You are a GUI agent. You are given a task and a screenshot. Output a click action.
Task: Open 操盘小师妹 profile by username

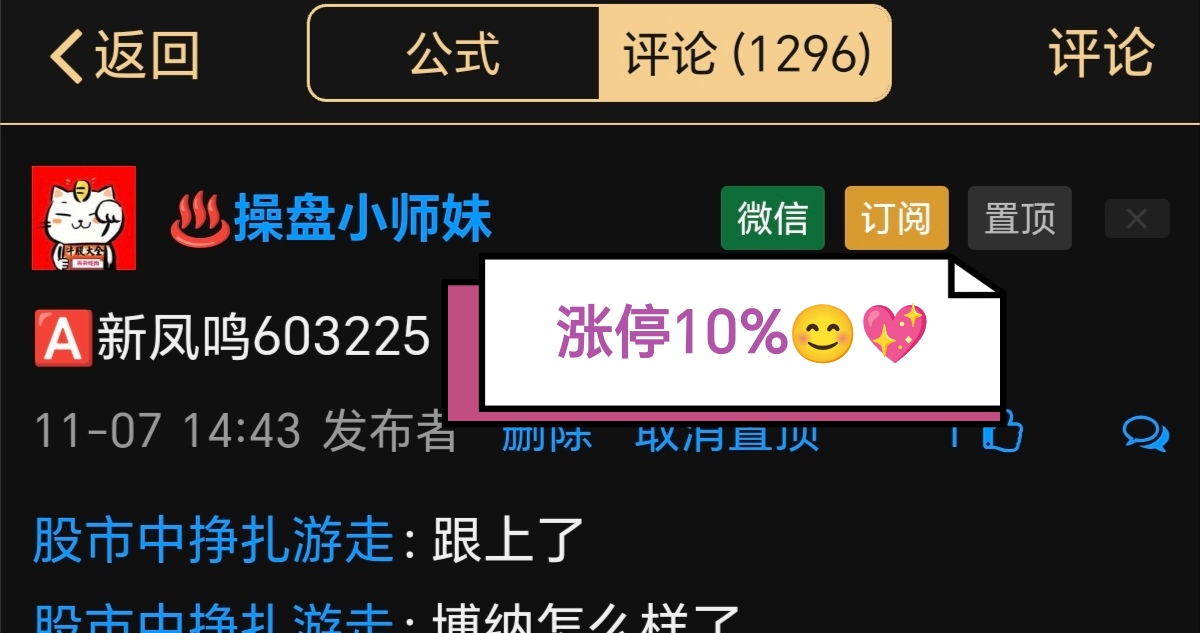tap(362, 219)
